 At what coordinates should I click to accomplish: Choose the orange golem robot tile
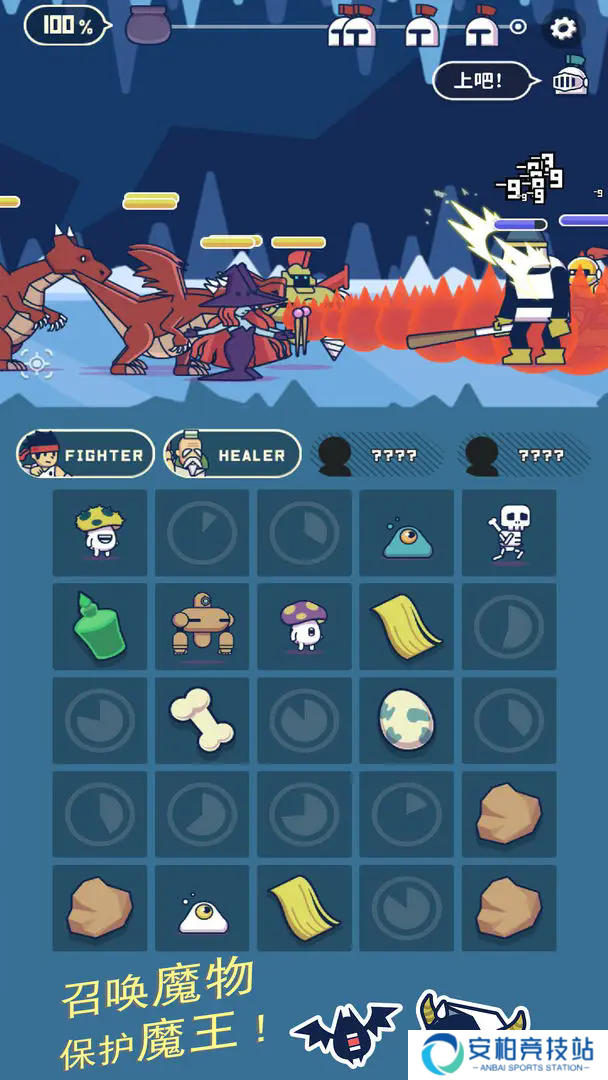point(202,627)
